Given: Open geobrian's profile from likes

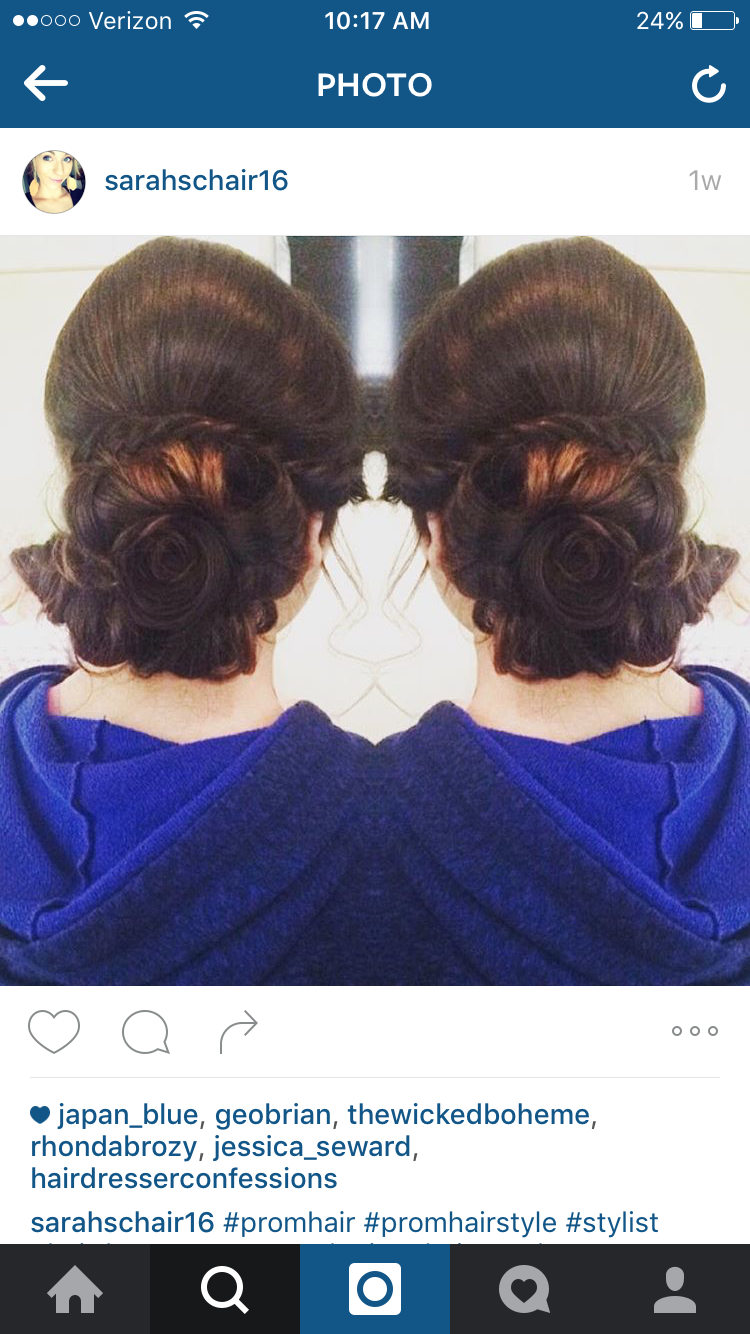Looking at the screenshot, I should (x=273, y=1115).
